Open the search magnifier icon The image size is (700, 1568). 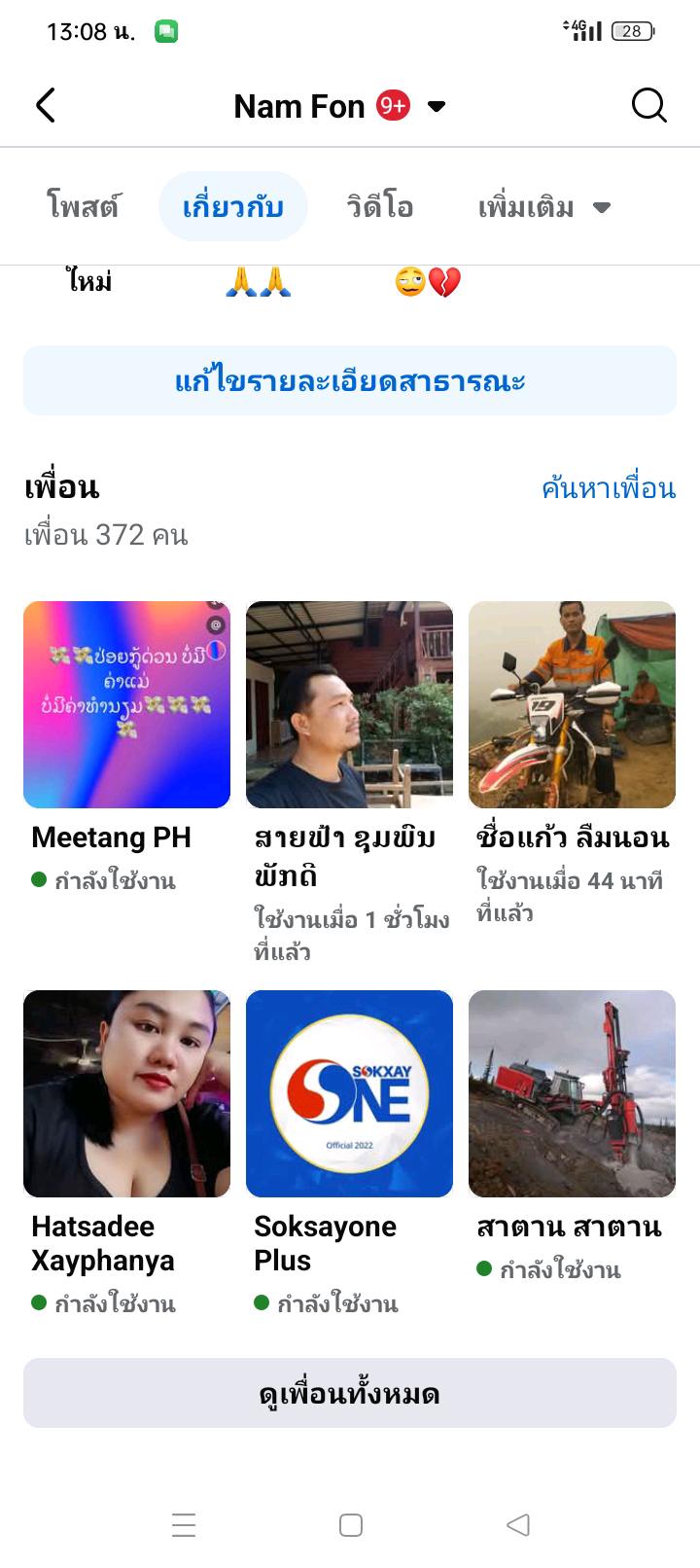(648, 105)
